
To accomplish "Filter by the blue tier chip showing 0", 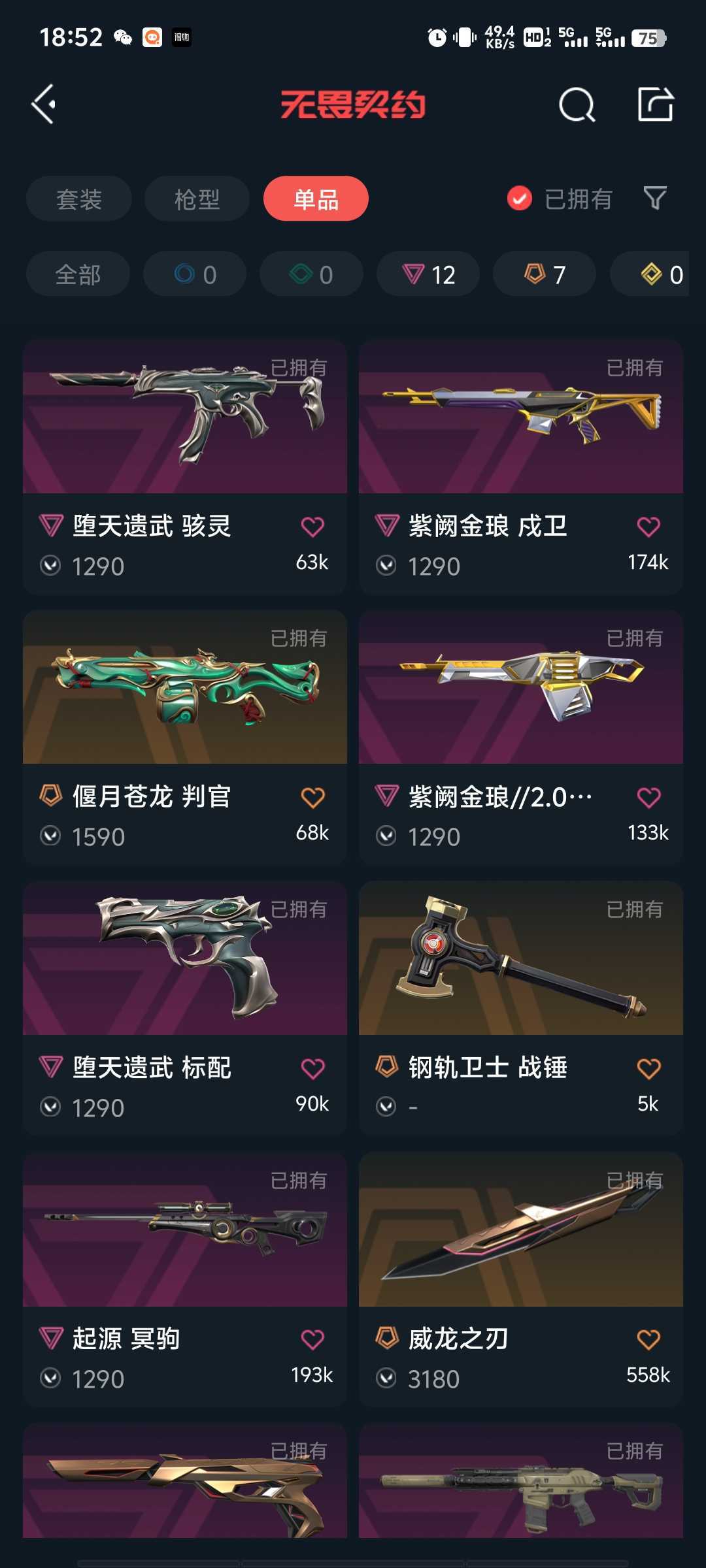I will (195, 274).
